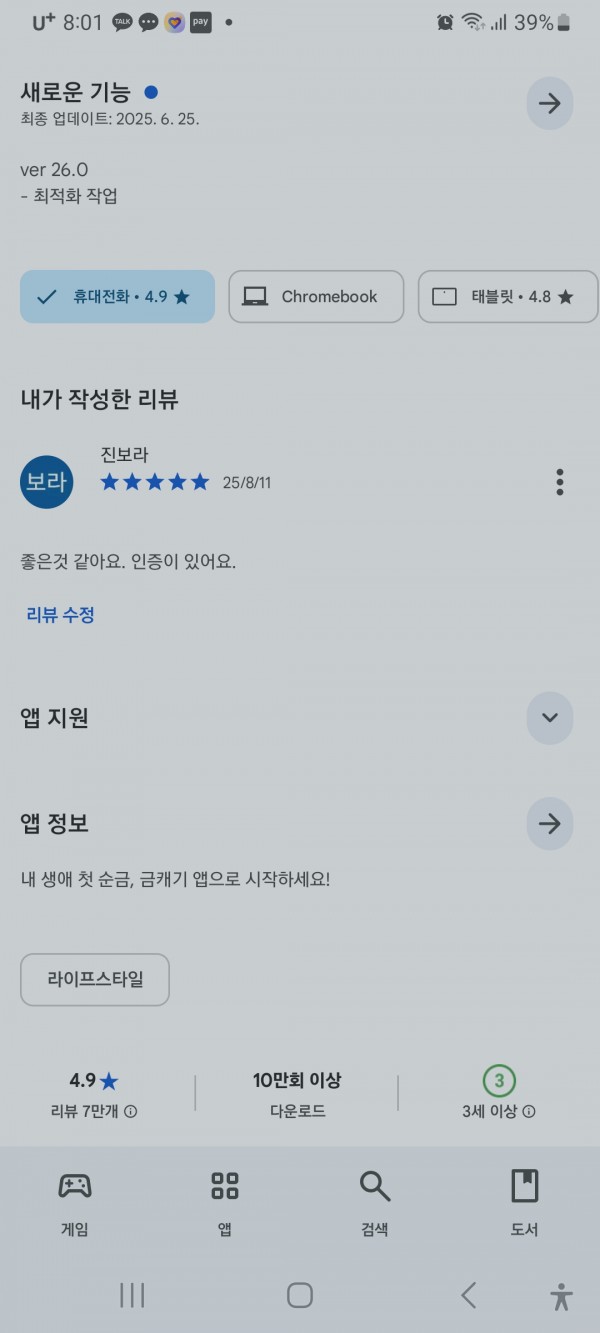The image size is (600, 1333).
Task: Select the Chromebook chip
Action: coord(316,296)
